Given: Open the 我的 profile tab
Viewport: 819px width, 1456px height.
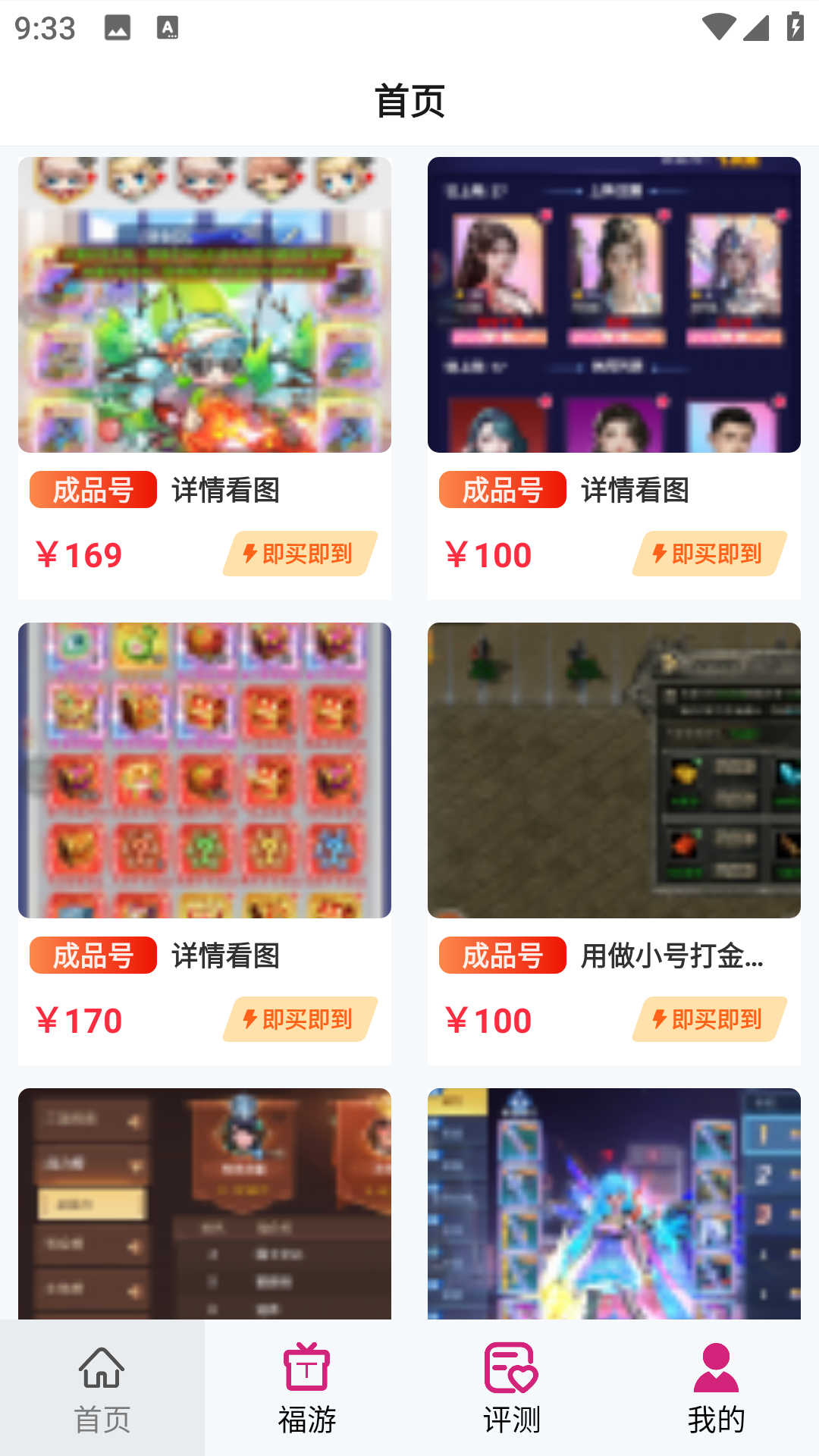Looking at the screenshot, I should pos(717,1388).
